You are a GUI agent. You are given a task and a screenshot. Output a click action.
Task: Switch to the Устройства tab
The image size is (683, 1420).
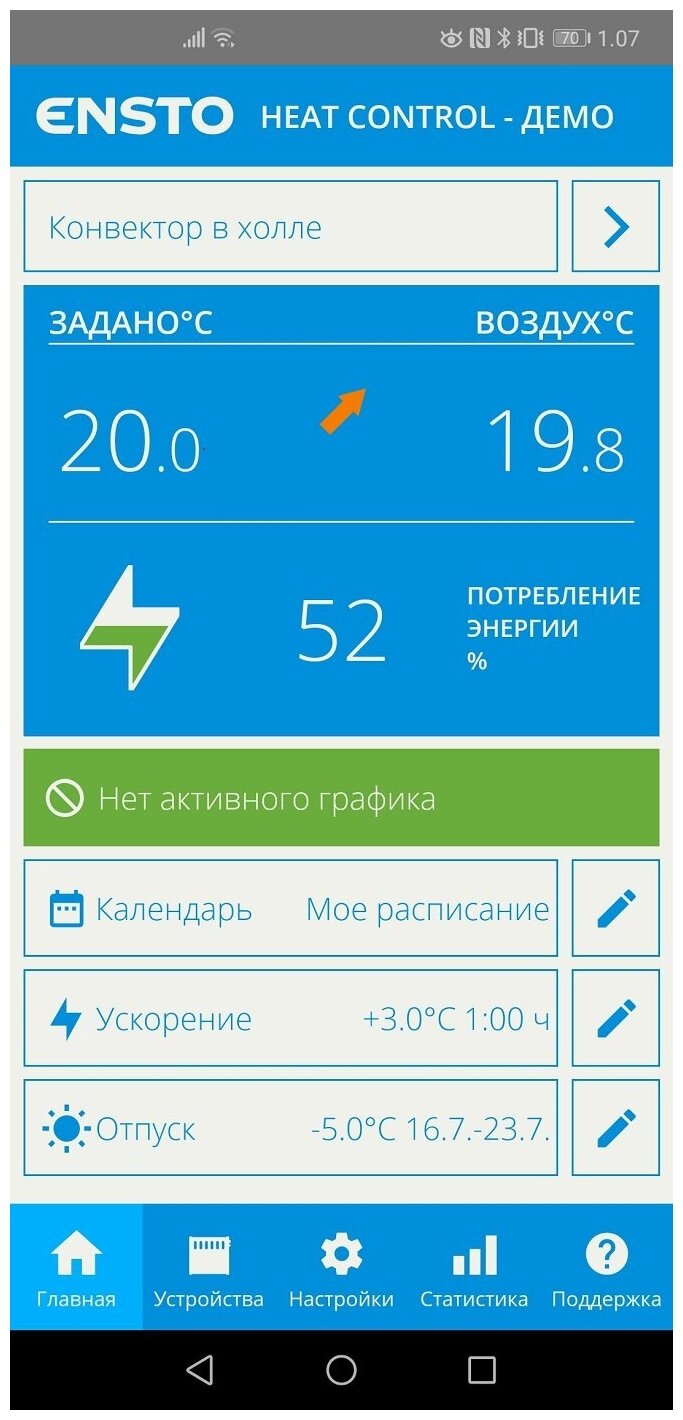click(x=208, y=1268)
